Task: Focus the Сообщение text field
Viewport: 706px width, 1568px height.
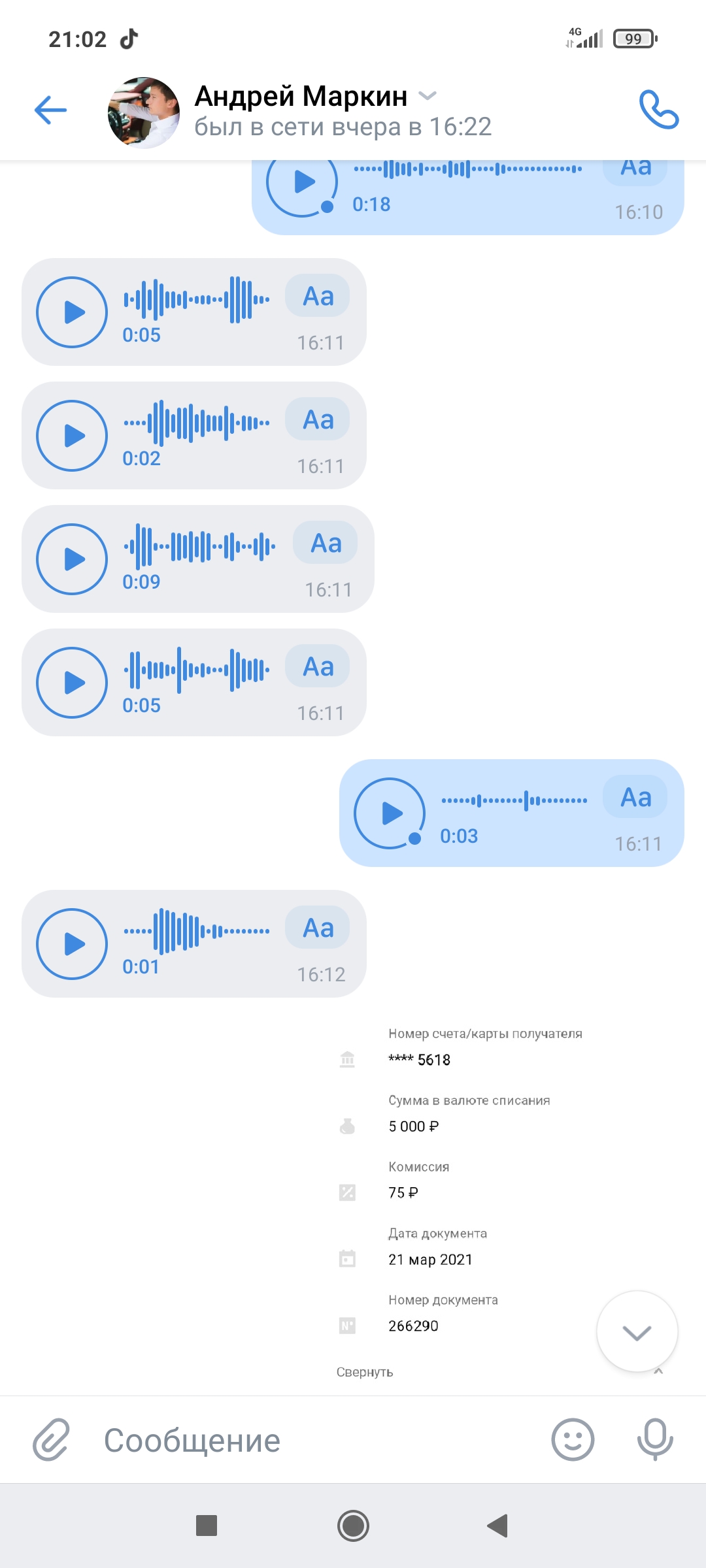Action: pyautogui.click(x=314, y=1440)
